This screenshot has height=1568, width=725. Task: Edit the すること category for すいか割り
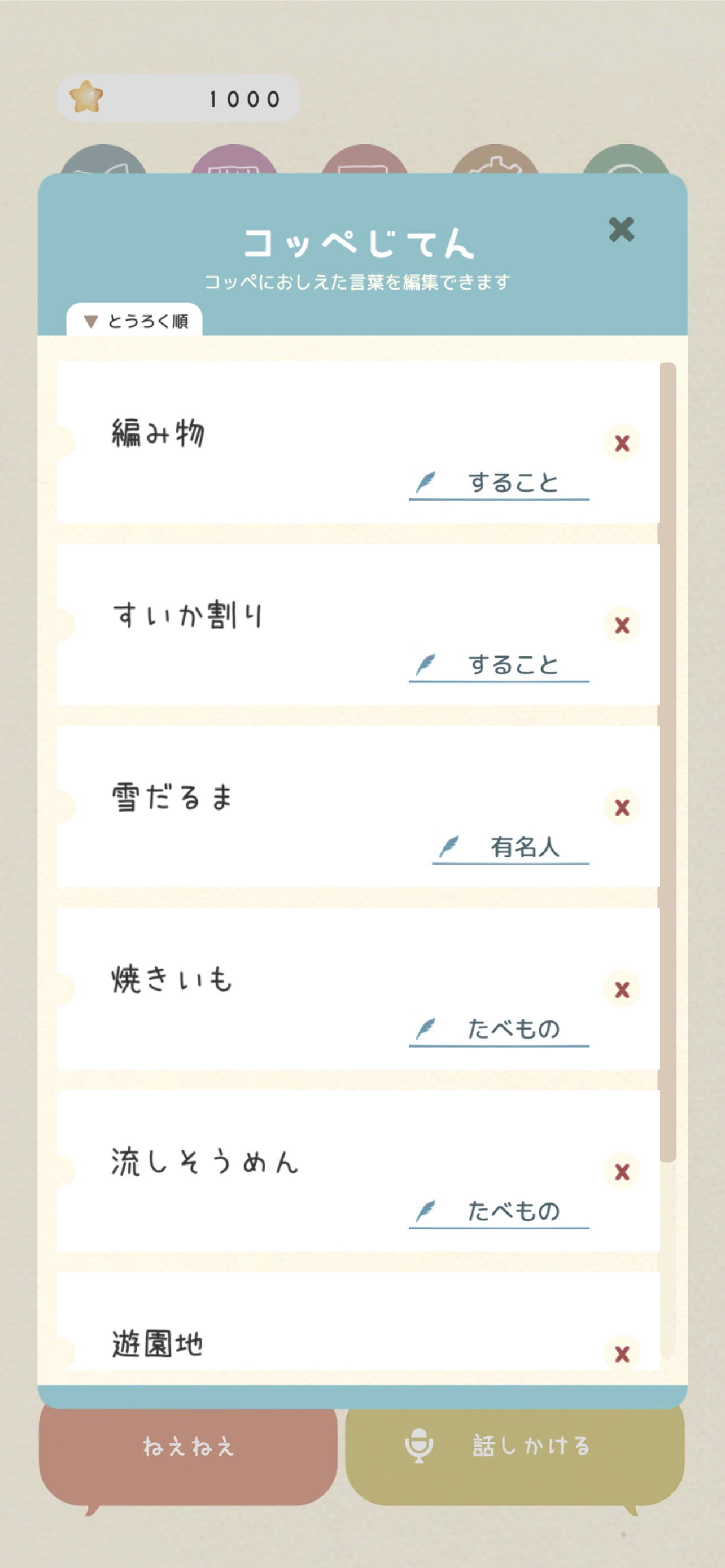499,666
